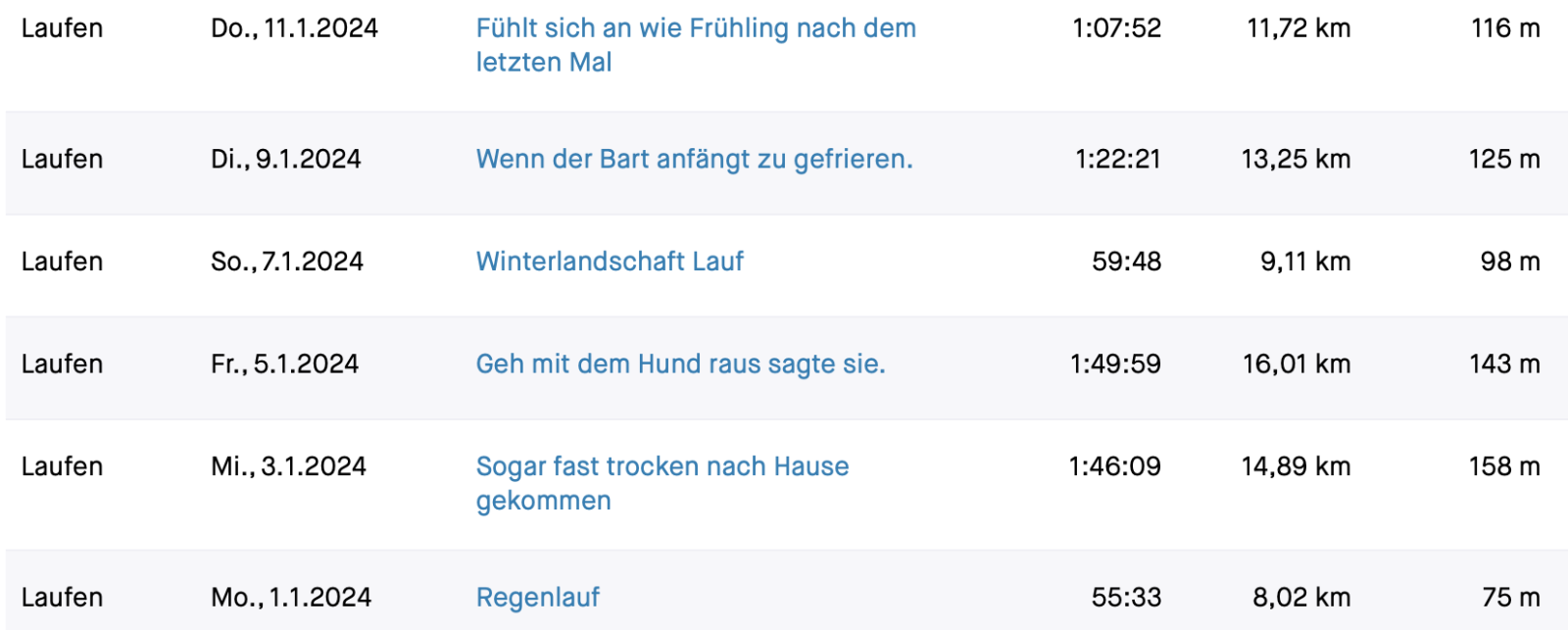Tap the 'Regenlauf' activity link
This screenshot has height=630, width=1568.
pos(537,598)
